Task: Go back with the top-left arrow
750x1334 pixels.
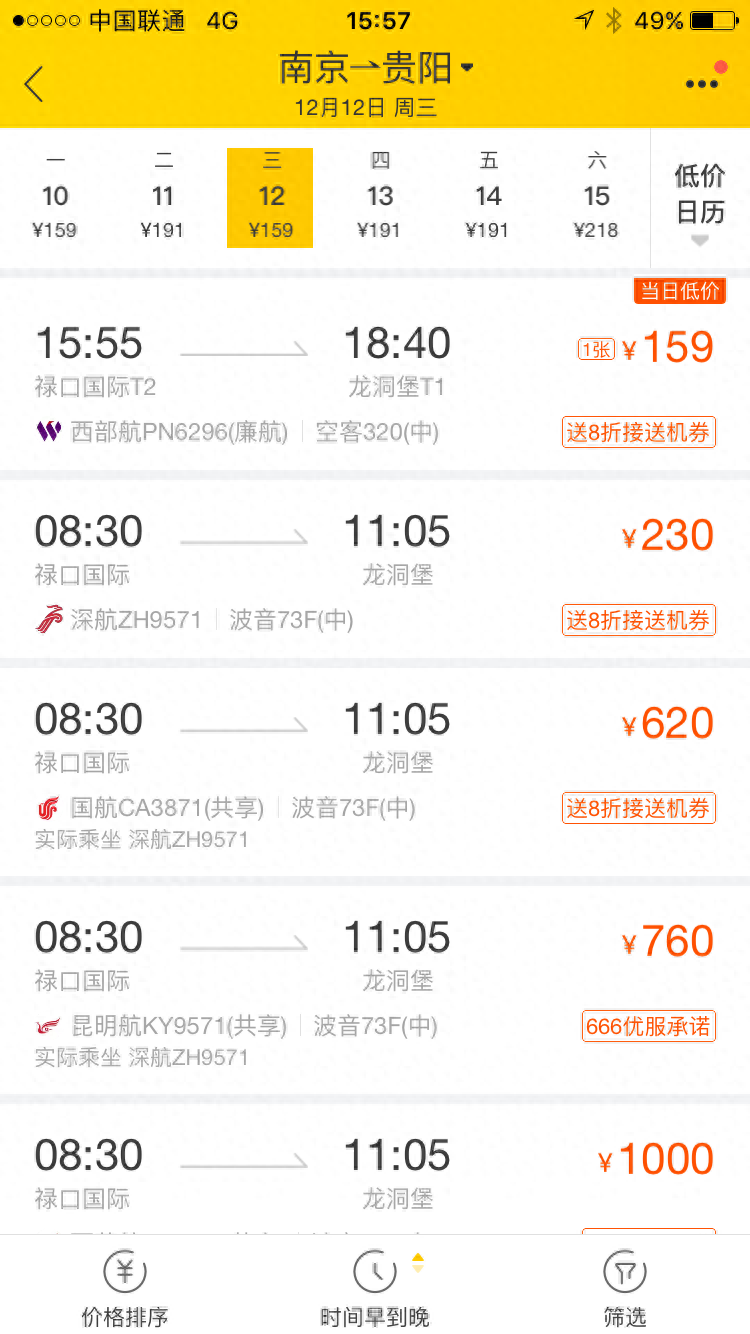Action: click(34, 84)
